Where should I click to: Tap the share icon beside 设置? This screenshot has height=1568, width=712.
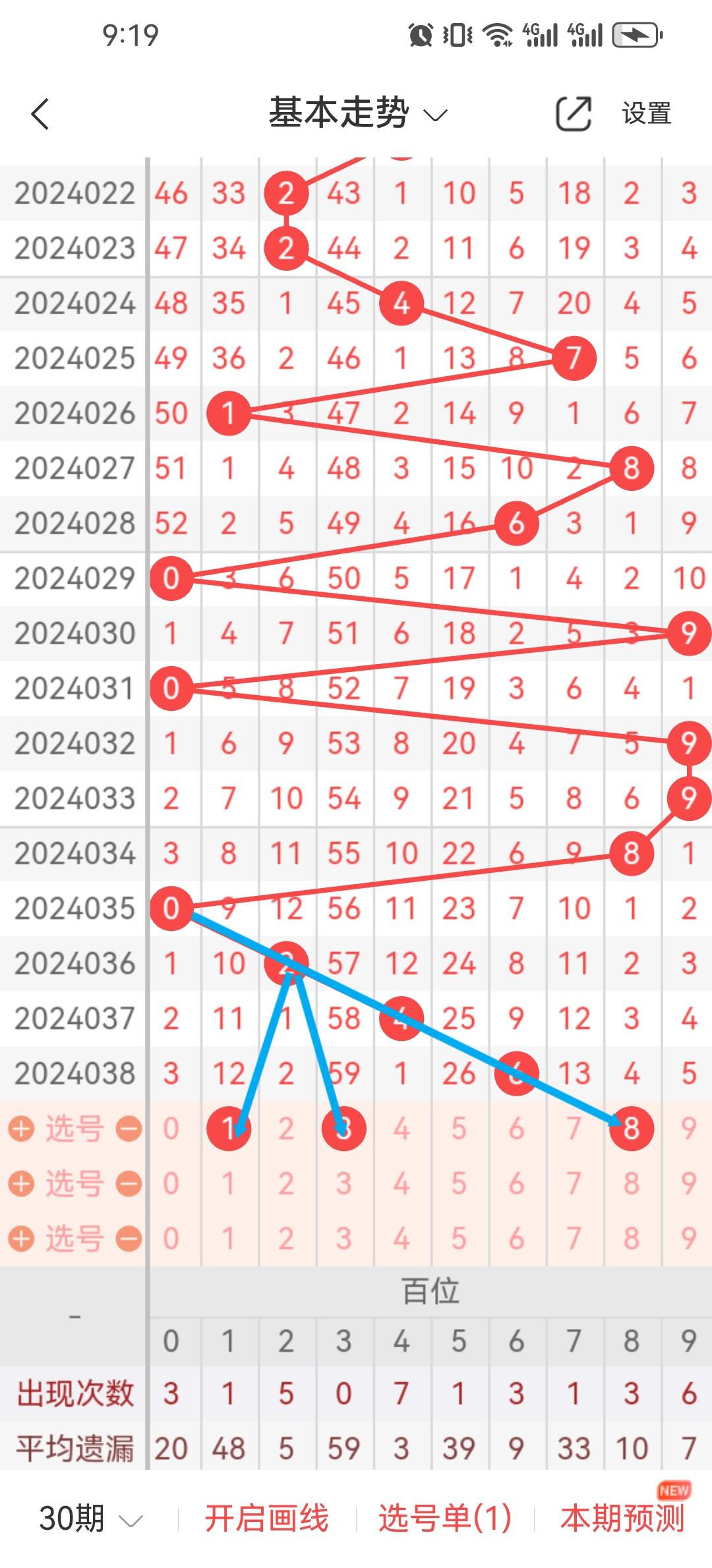click(x=573, y=113)
